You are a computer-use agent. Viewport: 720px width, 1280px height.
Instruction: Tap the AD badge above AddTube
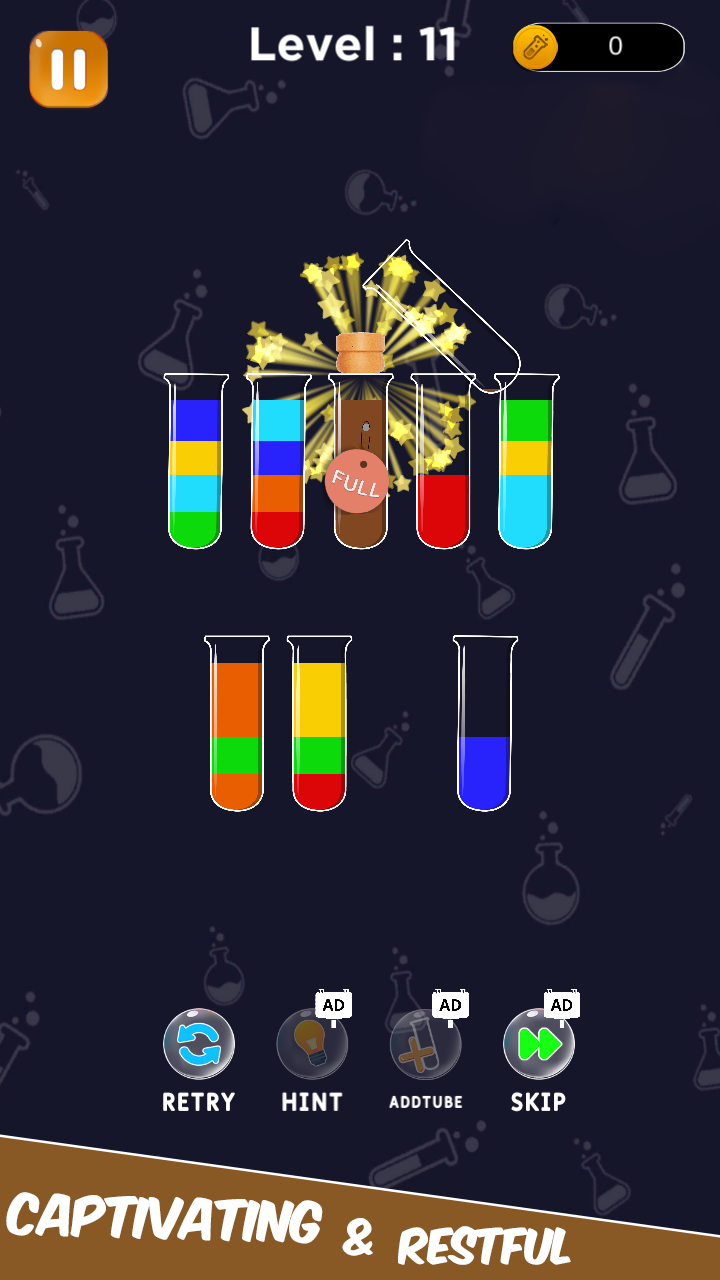pyautogui.click(x=448, y=1004)
